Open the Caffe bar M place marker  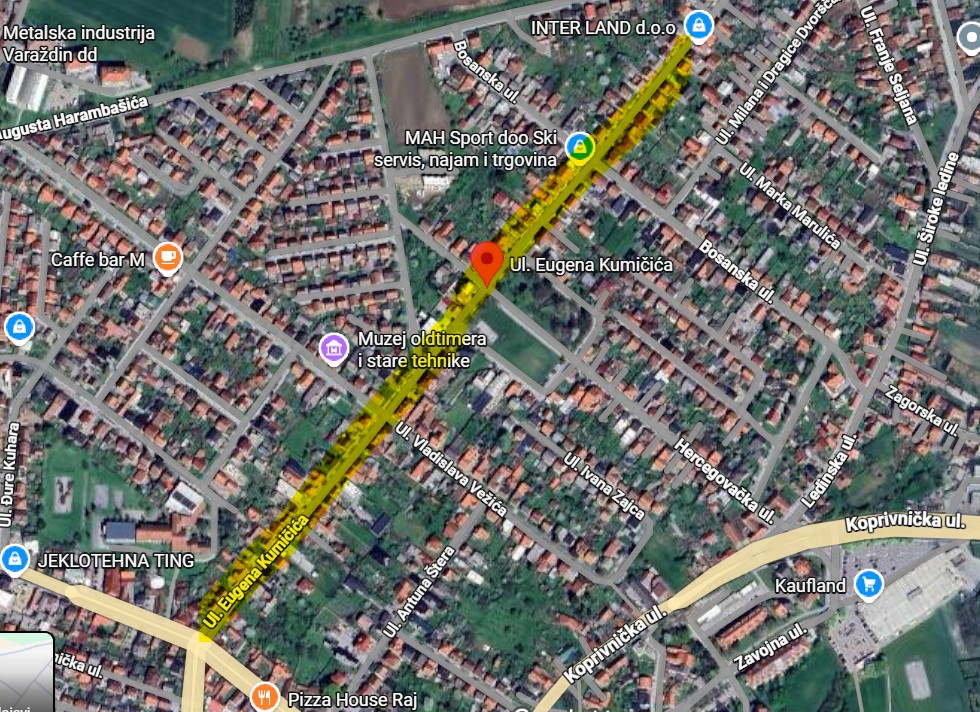pyautogui.click(x=168, y=257)
